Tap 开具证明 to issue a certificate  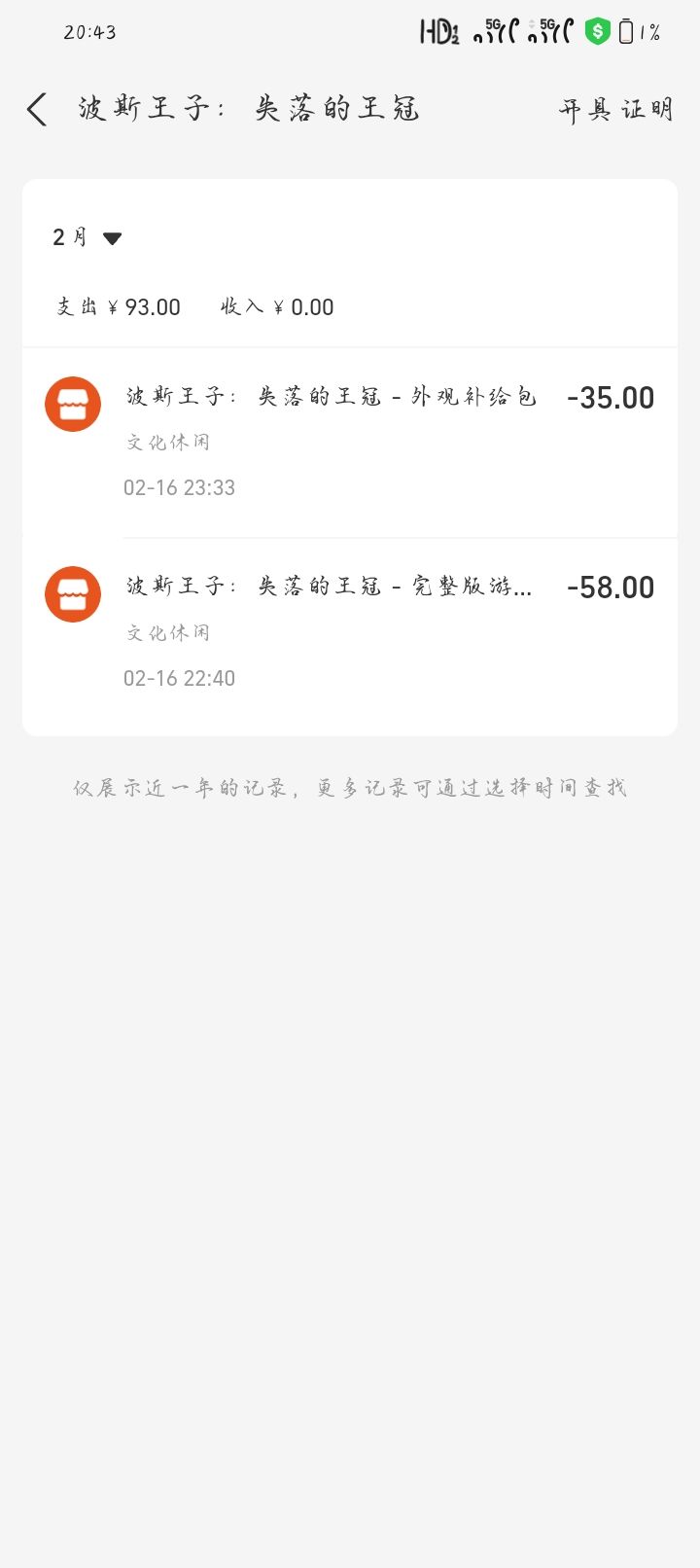(615, 109)
